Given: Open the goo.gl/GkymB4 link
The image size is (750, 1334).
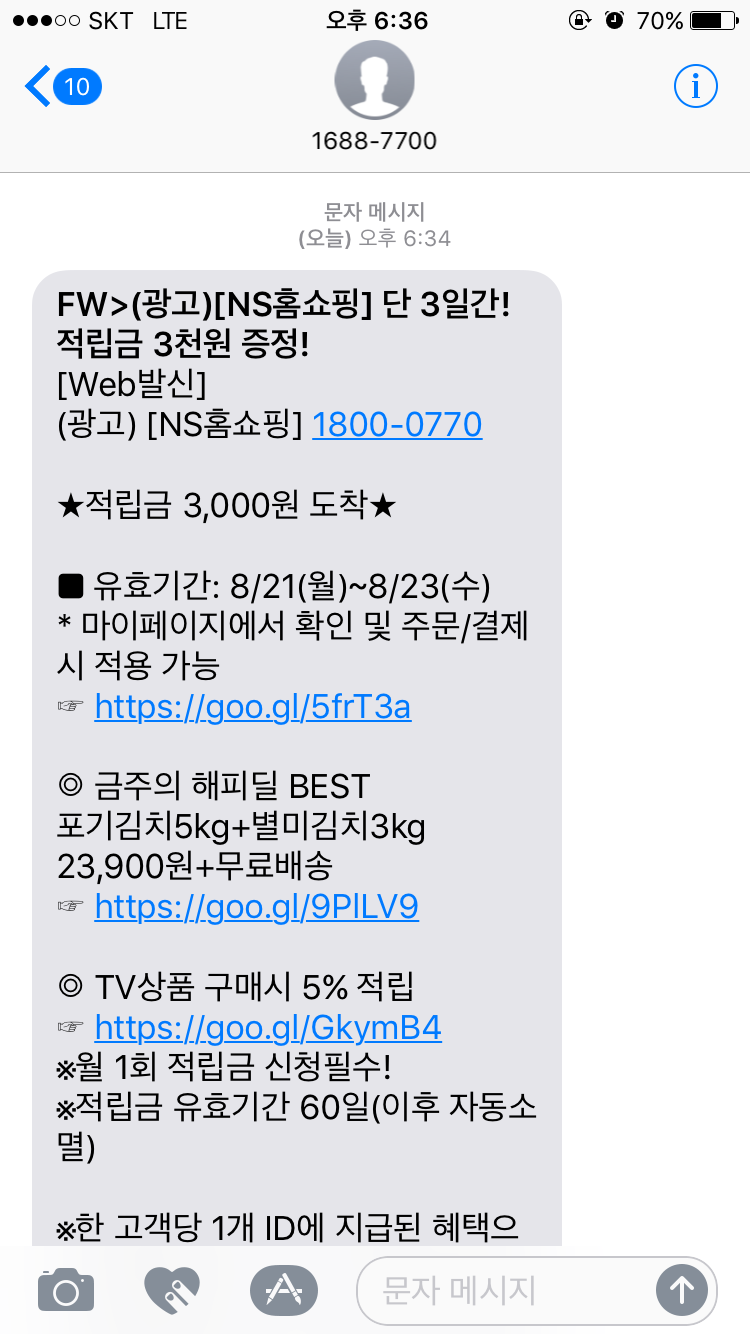Looking at the screenshot, I should pos(268,1028).
